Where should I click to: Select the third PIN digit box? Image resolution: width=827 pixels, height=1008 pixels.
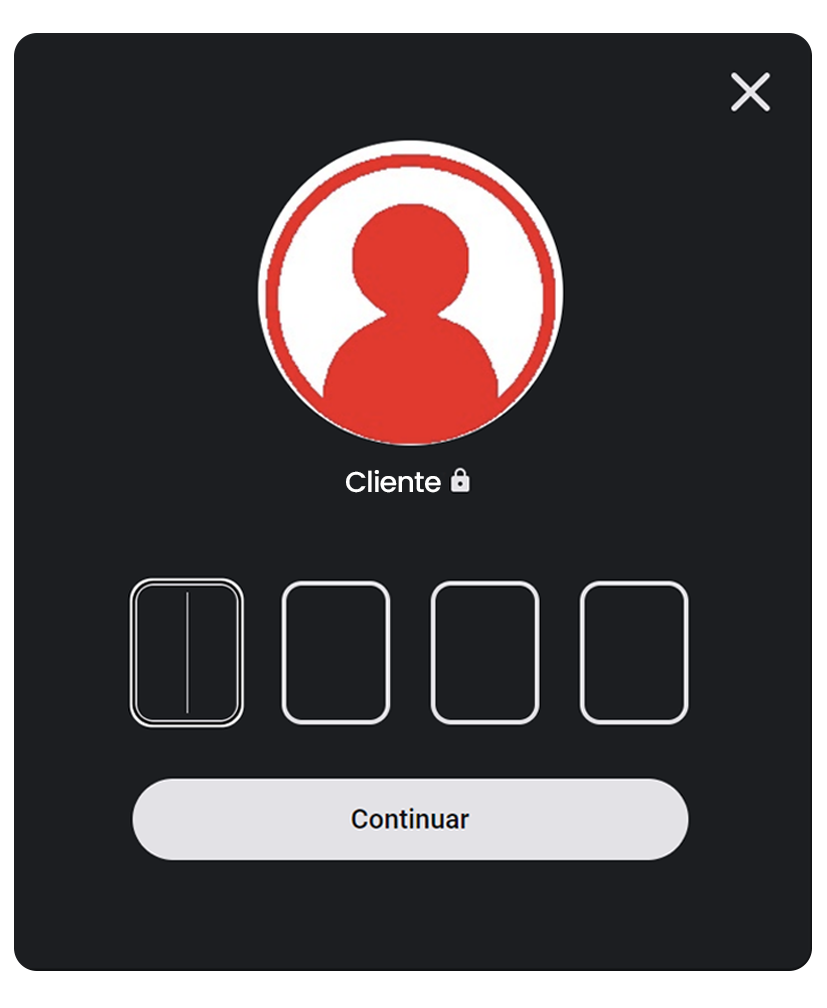point(485,653)
